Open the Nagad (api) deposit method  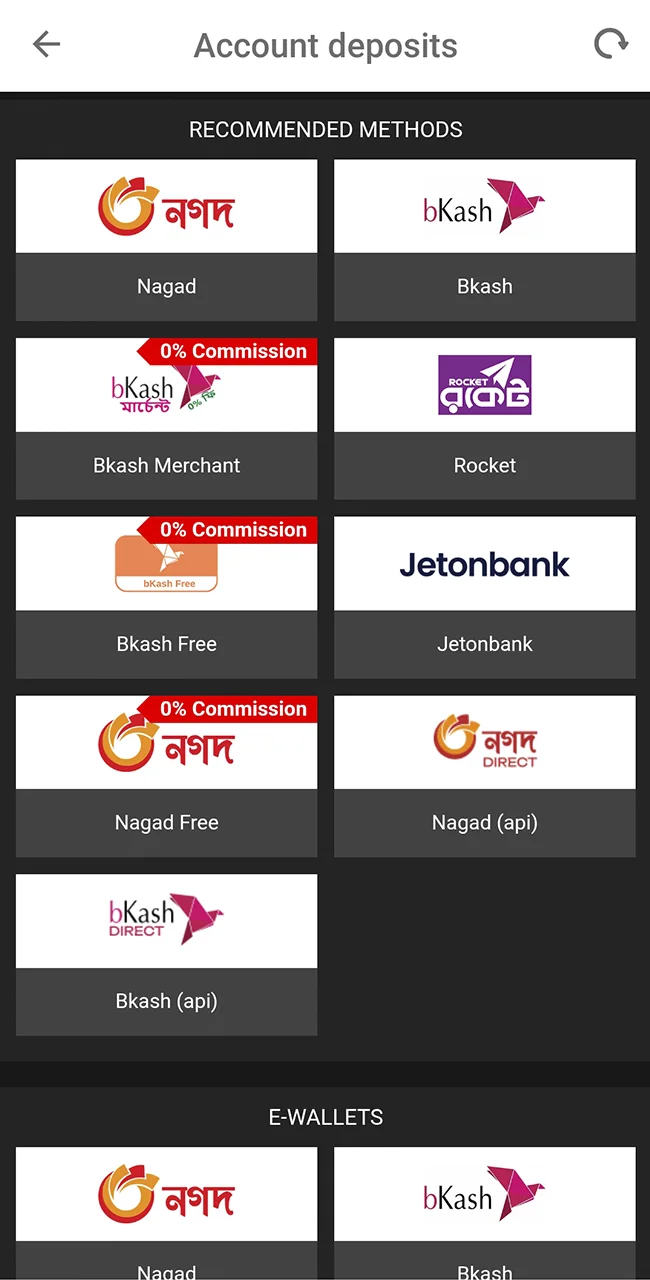(x=484, y=776)
